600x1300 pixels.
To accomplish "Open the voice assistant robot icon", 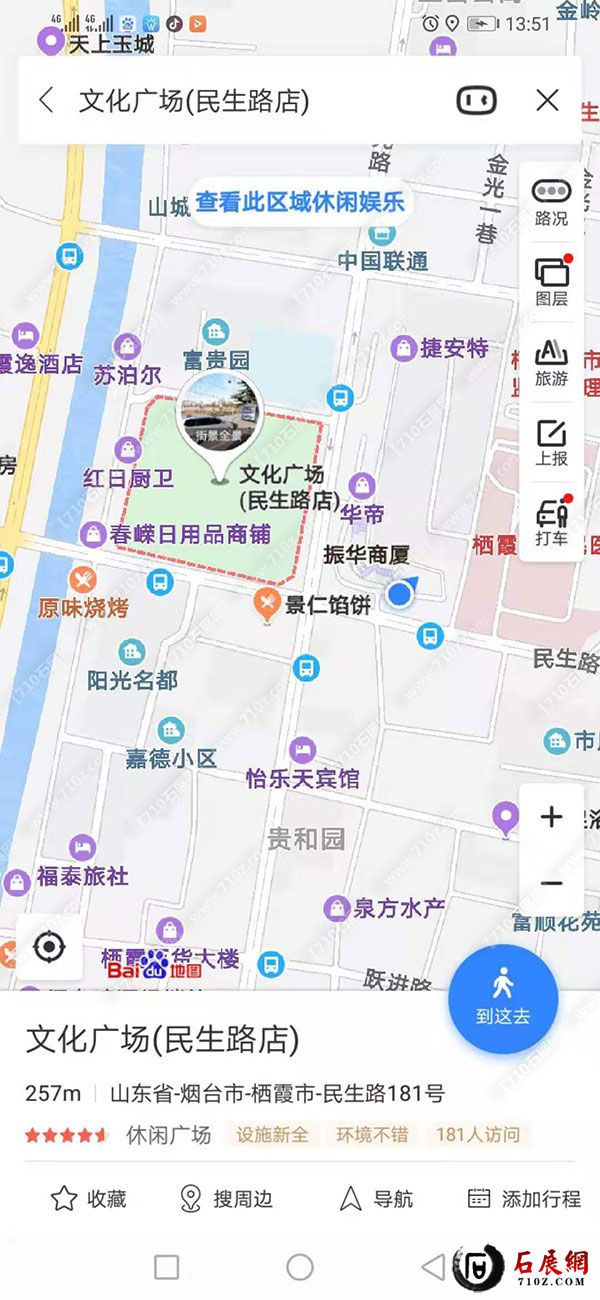I will pos(477,100).
